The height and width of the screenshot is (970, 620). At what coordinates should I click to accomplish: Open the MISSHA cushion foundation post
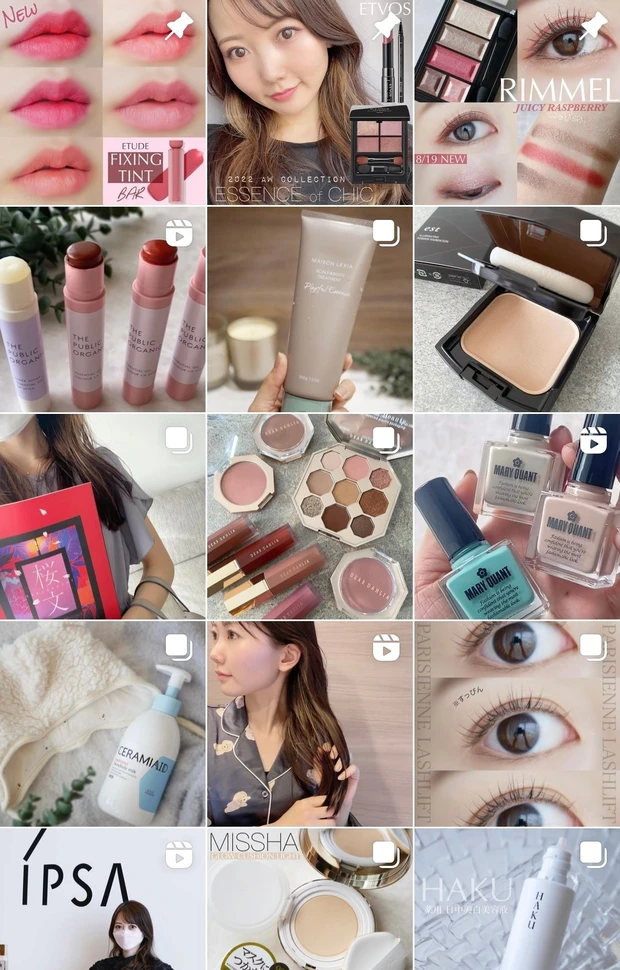point(309,900)
